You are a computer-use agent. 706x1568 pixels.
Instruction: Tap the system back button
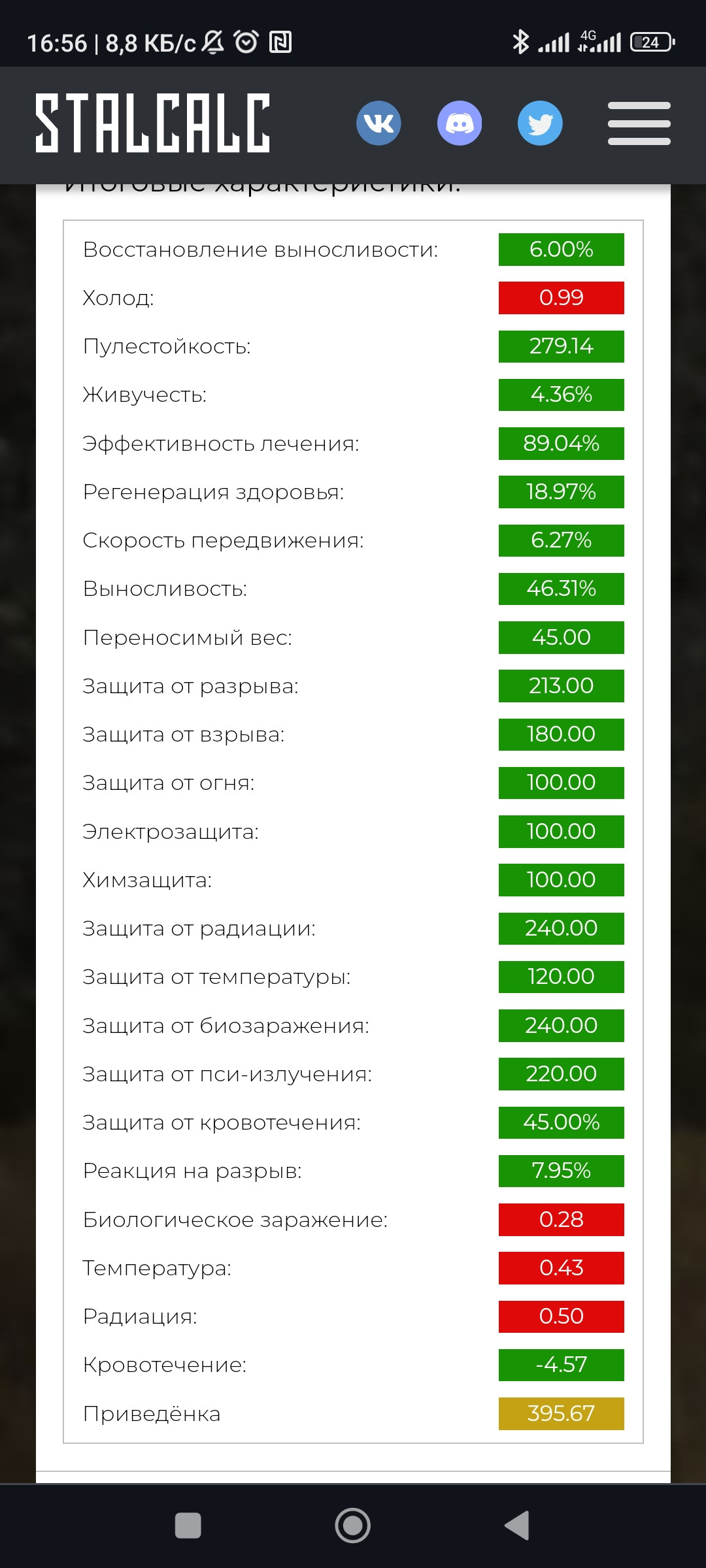point(517,1526)
